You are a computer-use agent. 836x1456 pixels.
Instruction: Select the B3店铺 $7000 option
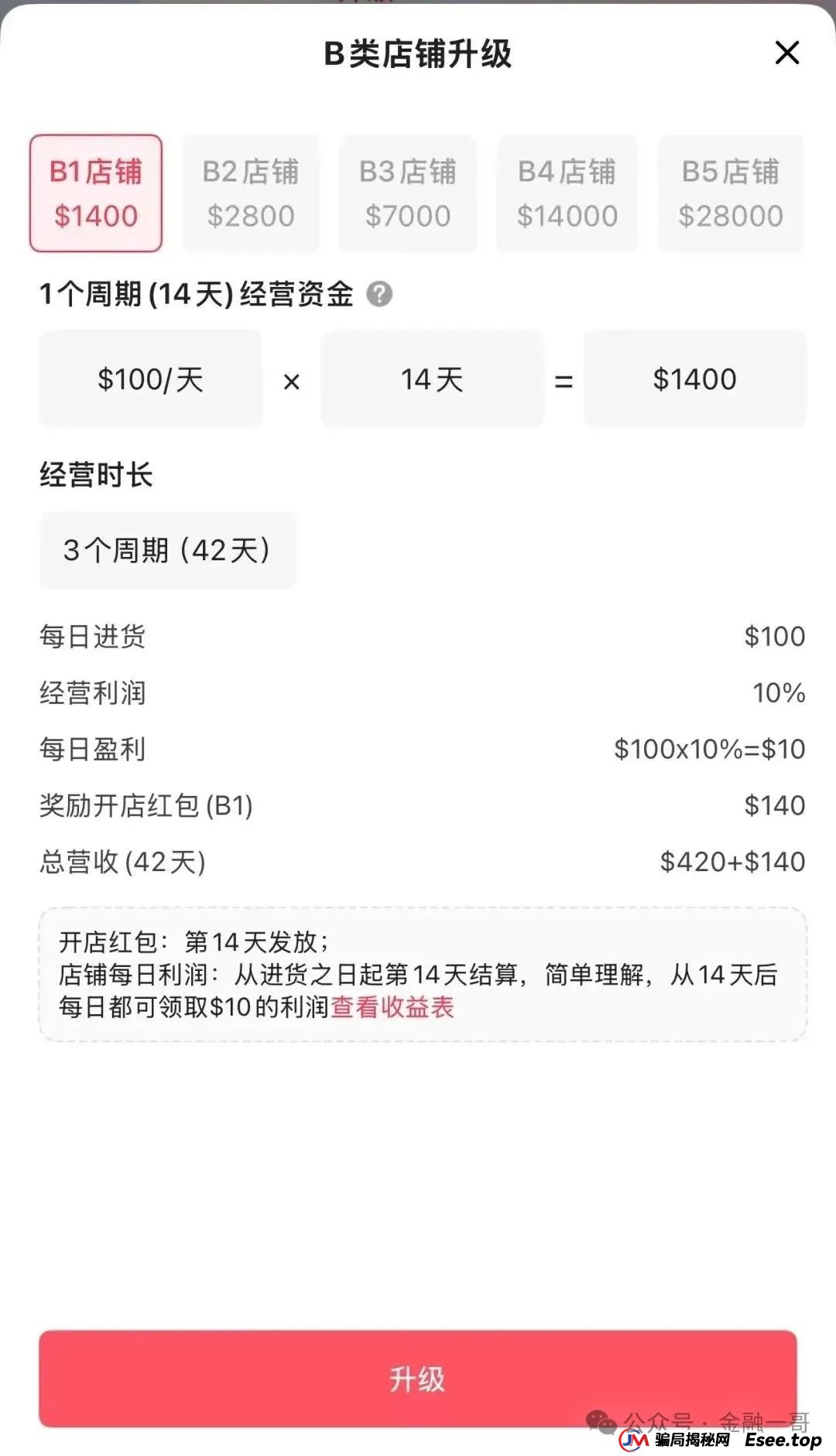[x=407, y=193]
